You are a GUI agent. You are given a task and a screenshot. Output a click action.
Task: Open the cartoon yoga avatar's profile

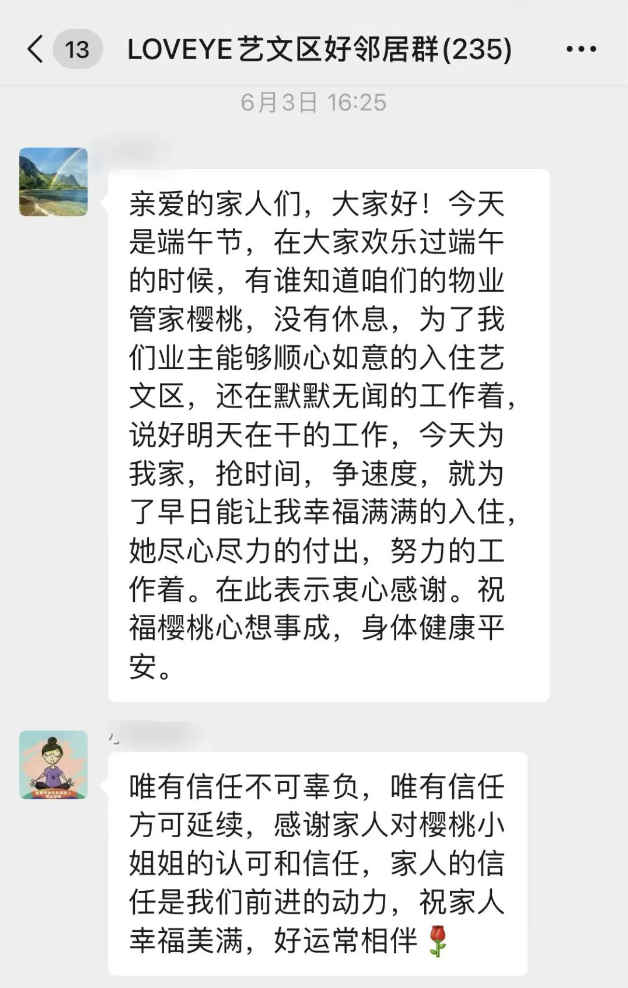[x=53, y=765]
